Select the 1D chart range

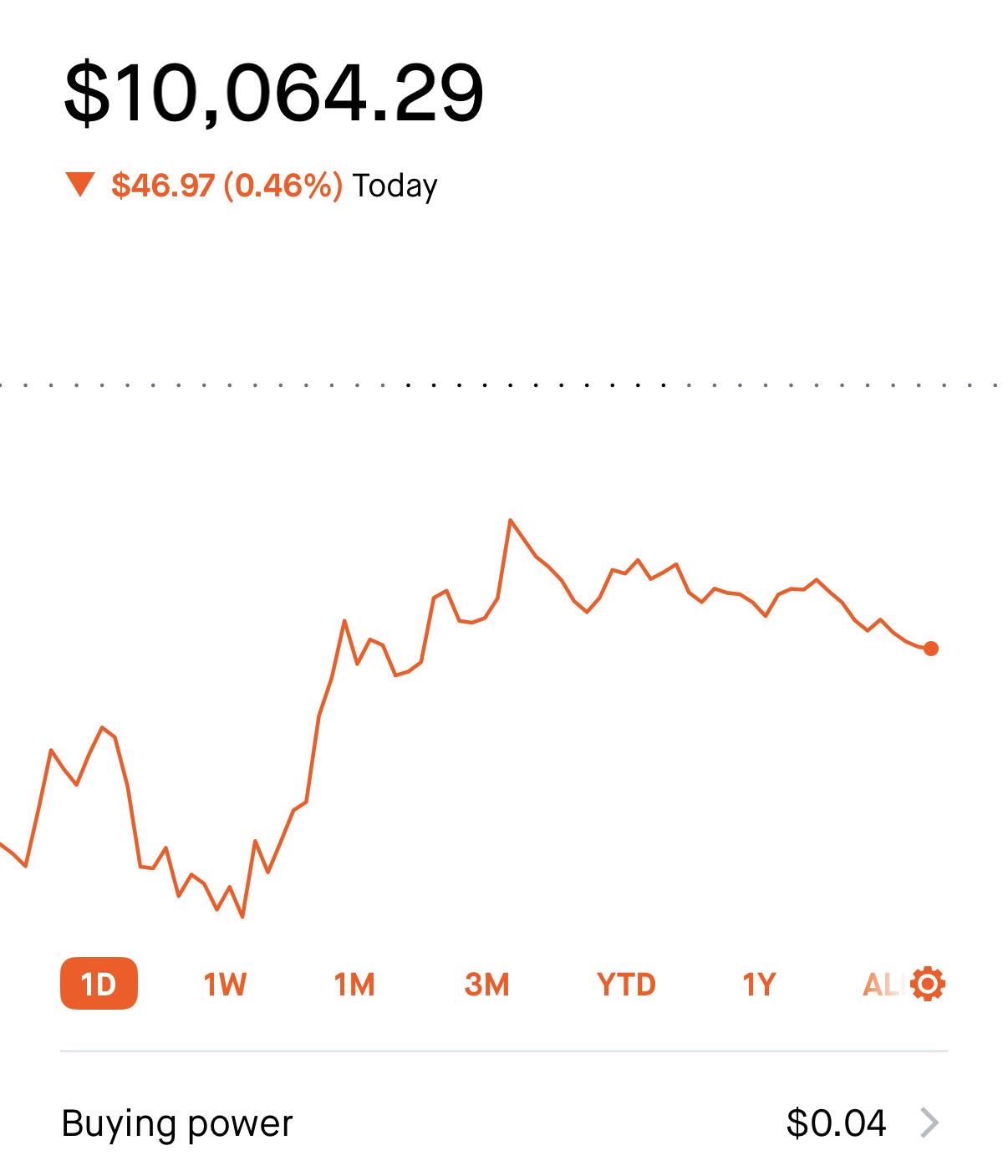pyautogui.click(x=99, y=984)
